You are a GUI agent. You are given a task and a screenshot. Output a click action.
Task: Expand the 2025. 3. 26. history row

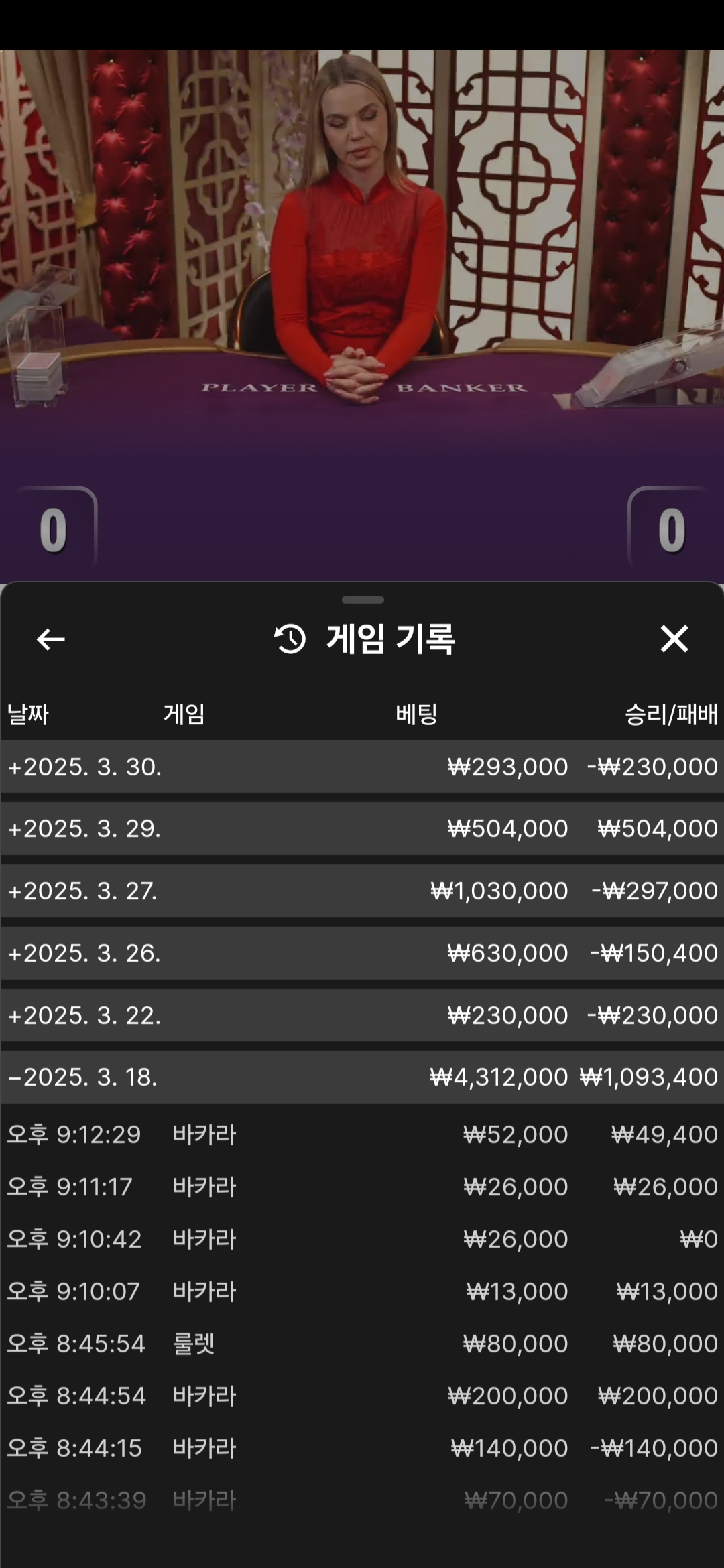click(362, 953)
